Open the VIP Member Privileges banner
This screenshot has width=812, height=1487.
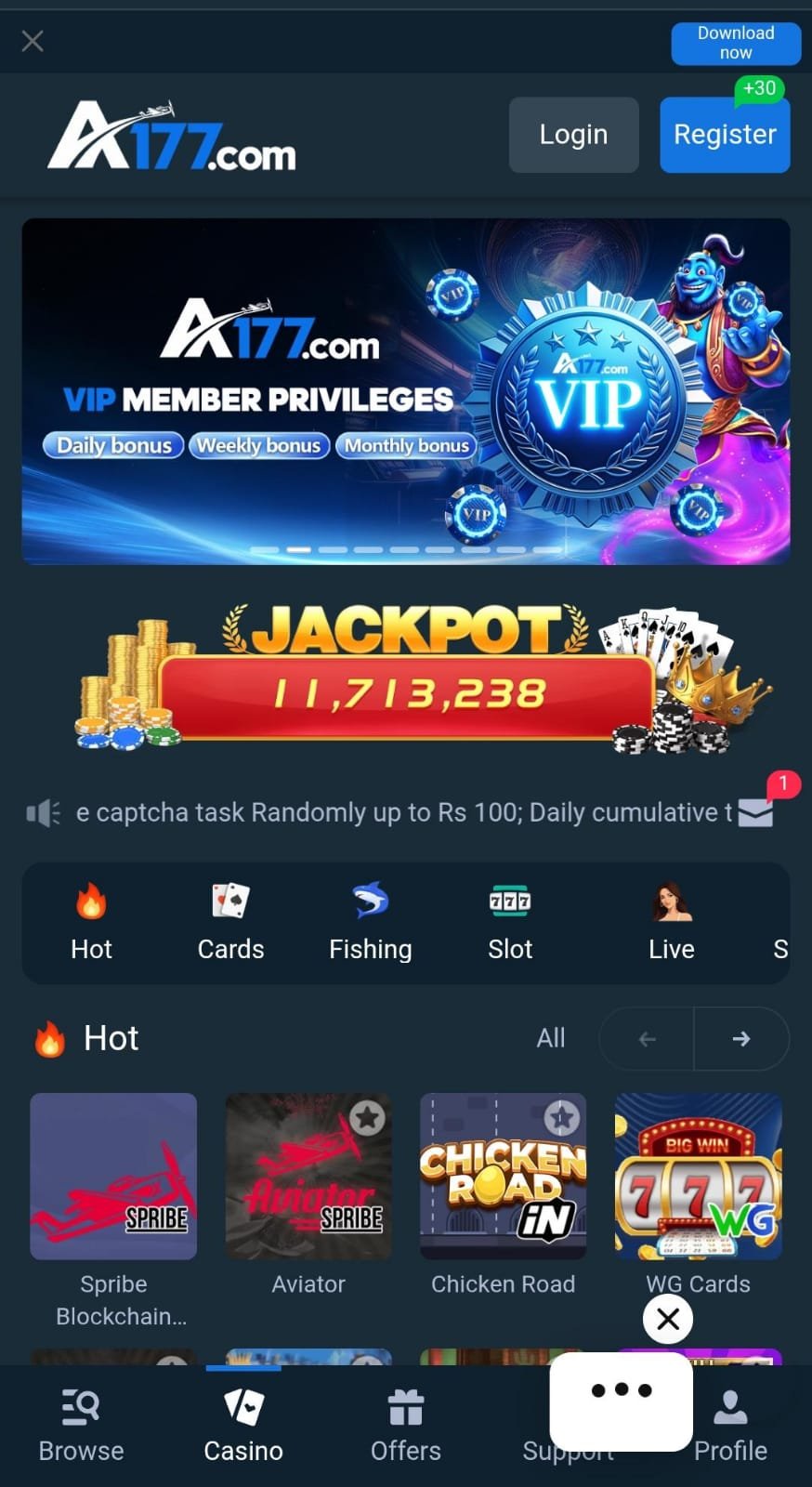[406, 390]
